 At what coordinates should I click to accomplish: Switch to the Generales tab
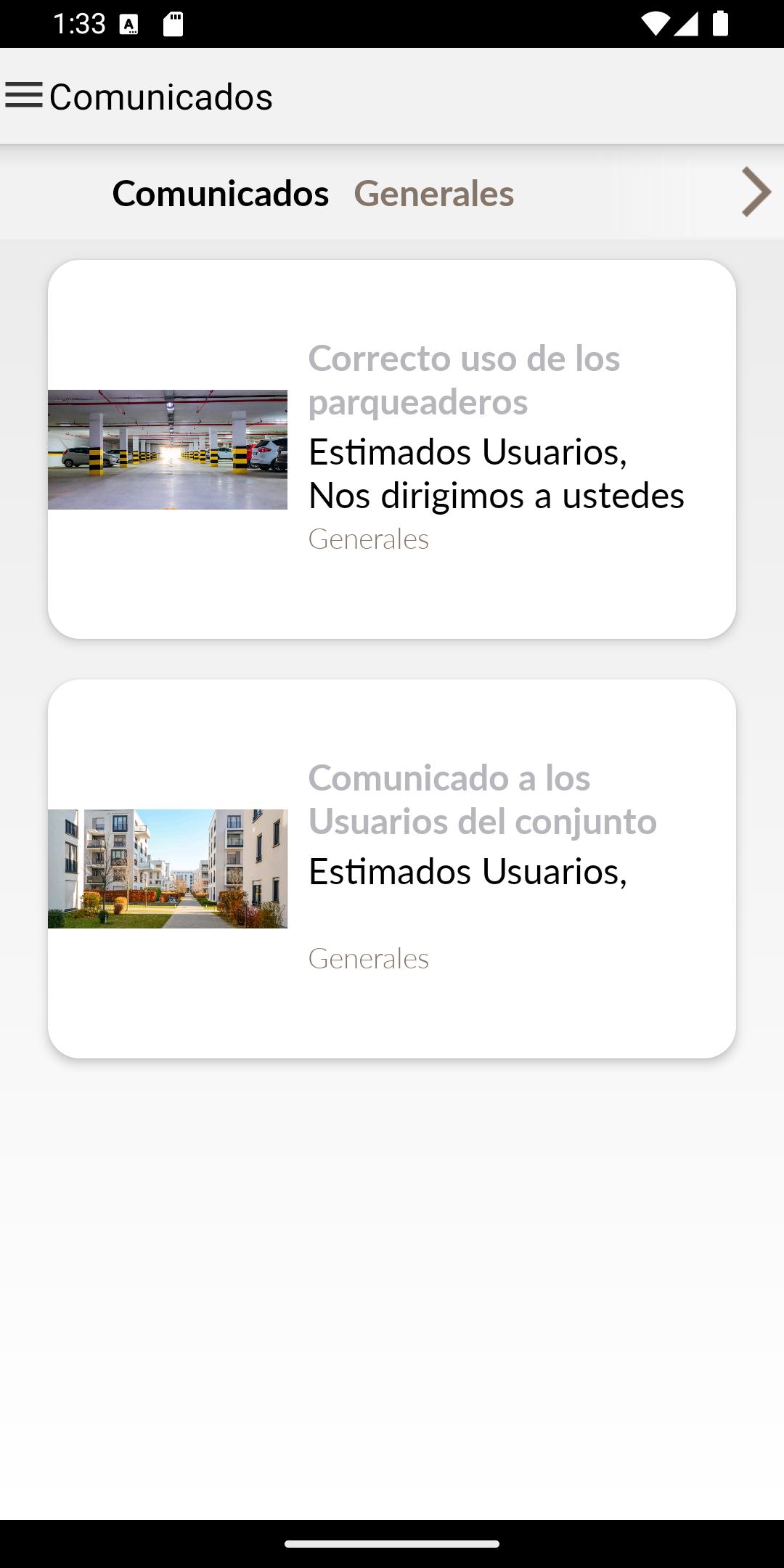(433, 193)
